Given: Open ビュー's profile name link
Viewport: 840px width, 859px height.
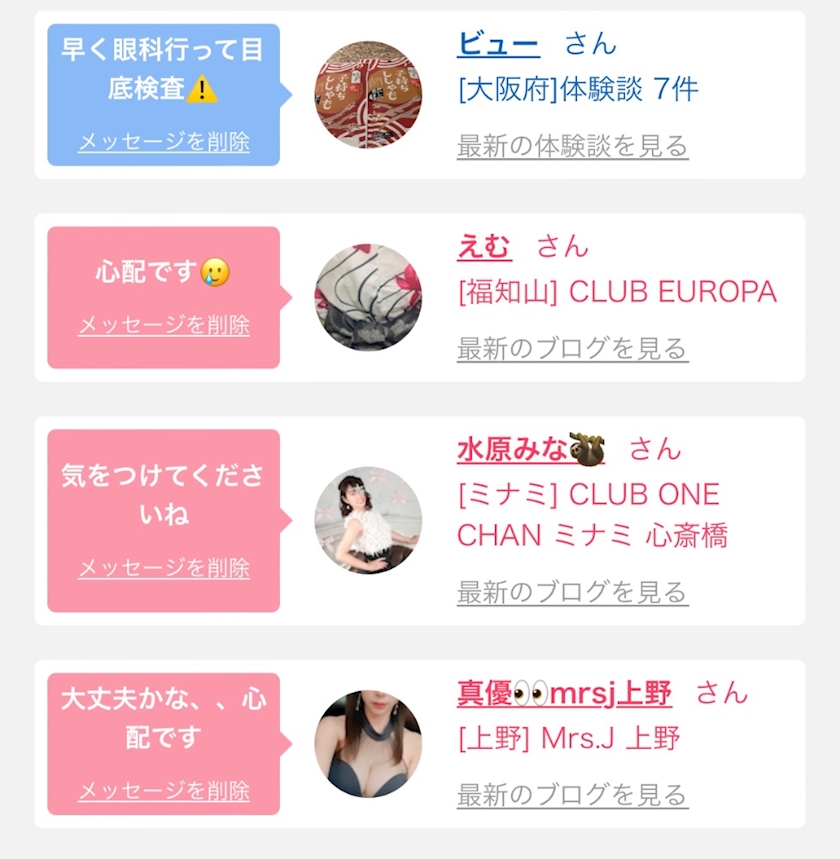Looking at the screenshot, I should tap(498, 44).
